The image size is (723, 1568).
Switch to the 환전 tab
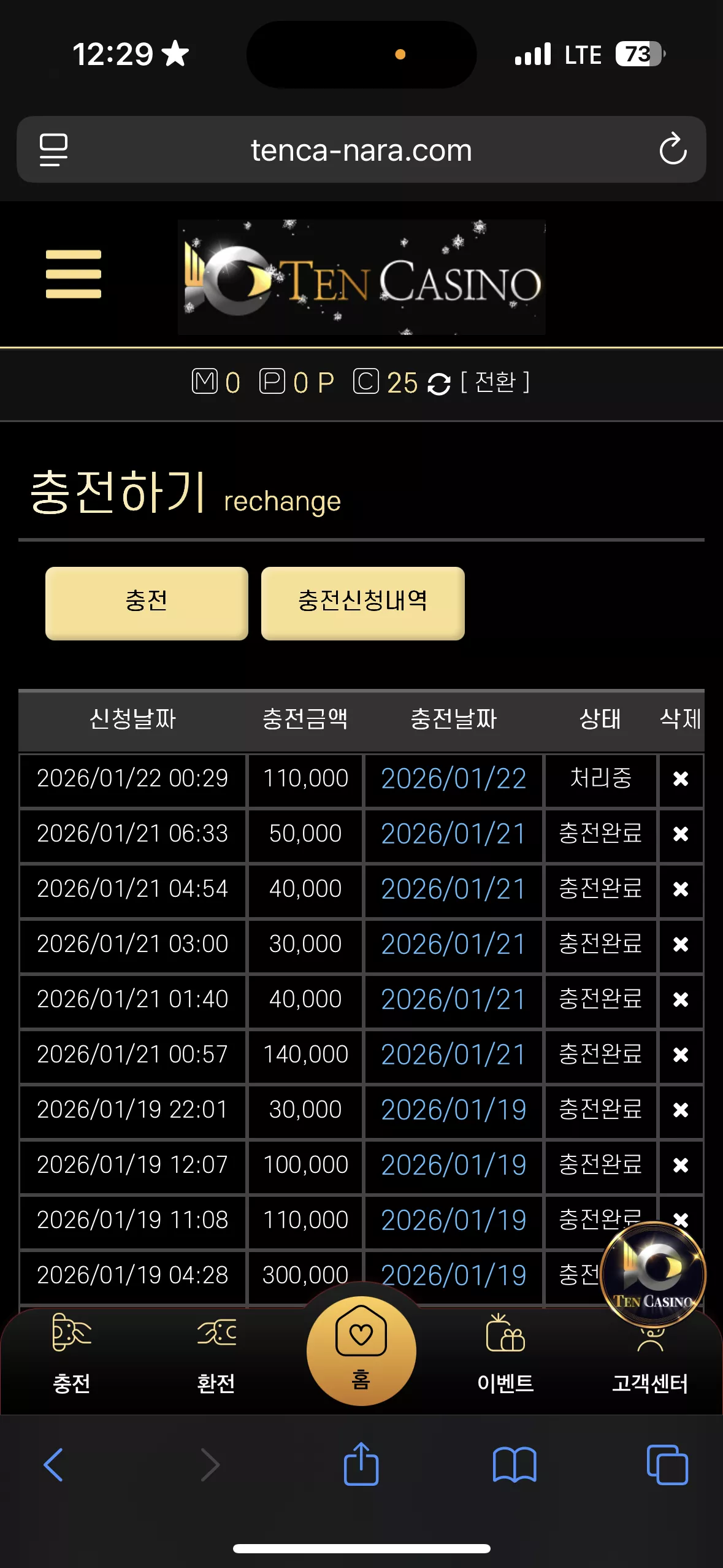(216, 1354)
